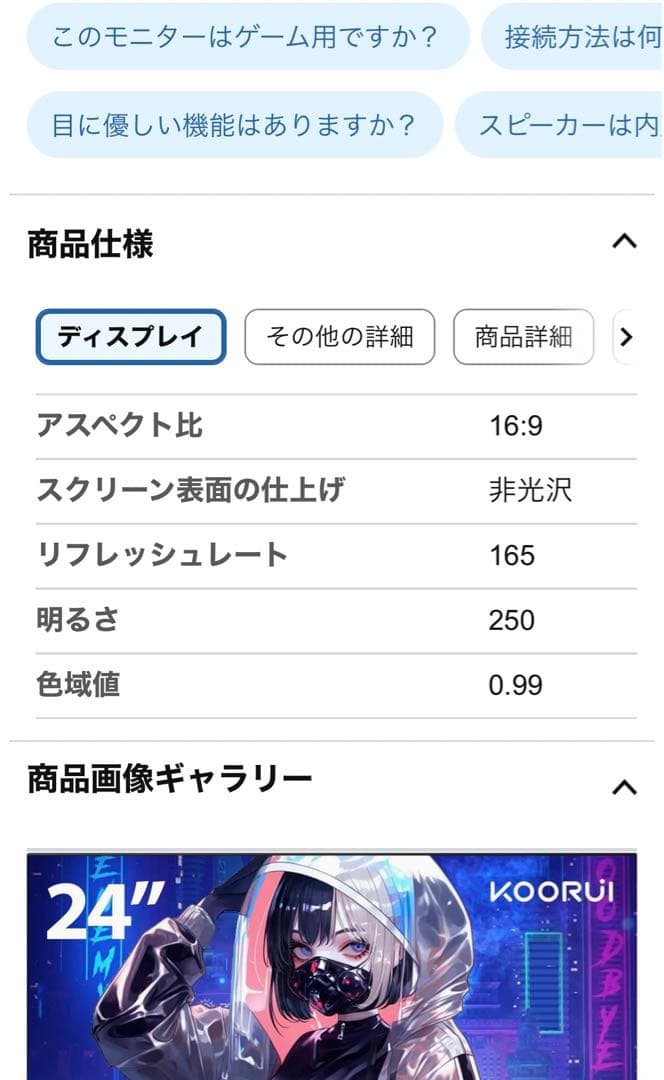The width and height of the screenshot is (664, 1080).
Task: Tap the 接続方法 question chip
Action: 575,38
